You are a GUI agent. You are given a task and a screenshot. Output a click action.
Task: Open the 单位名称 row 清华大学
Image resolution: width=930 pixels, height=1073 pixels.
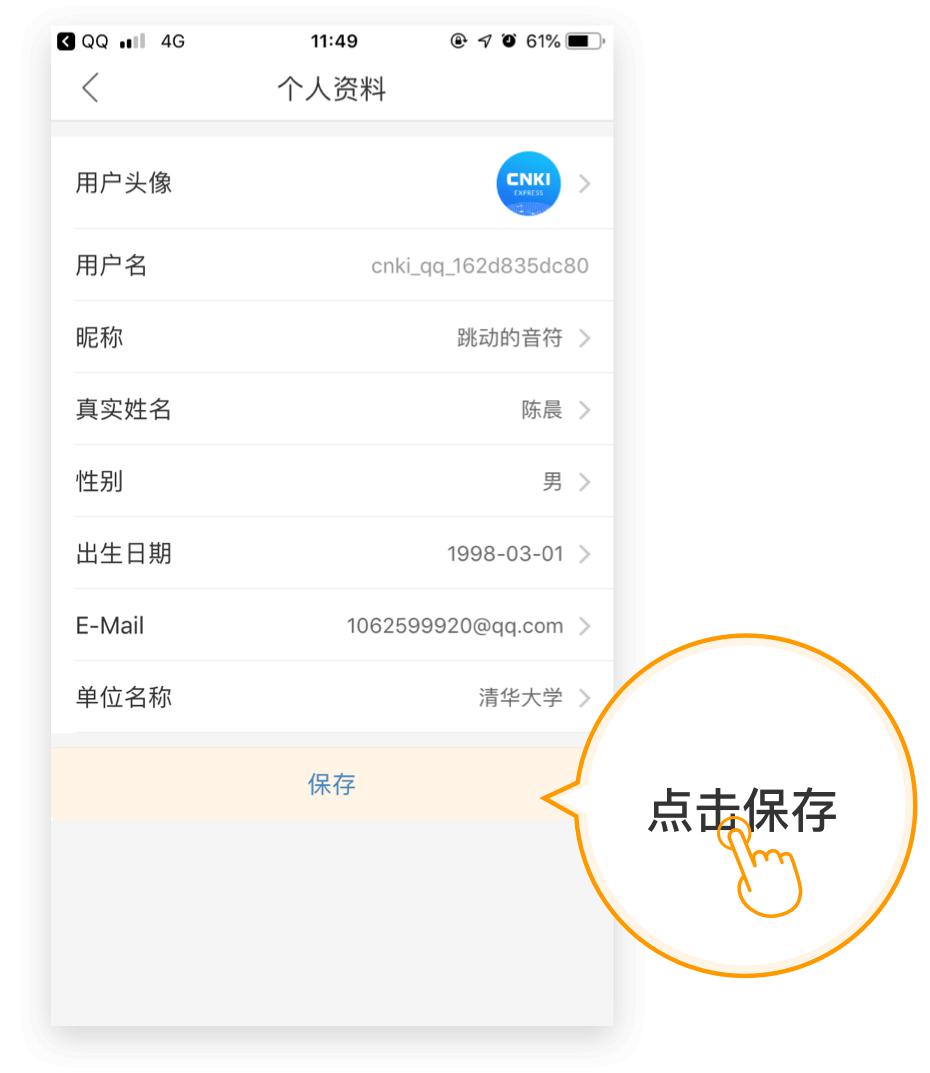332,698
